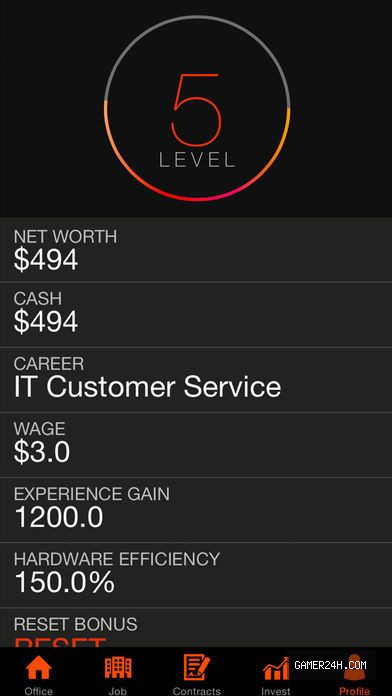The image size is (392, 696).
Task: Select the Invest tab
Action: [275, 672]
